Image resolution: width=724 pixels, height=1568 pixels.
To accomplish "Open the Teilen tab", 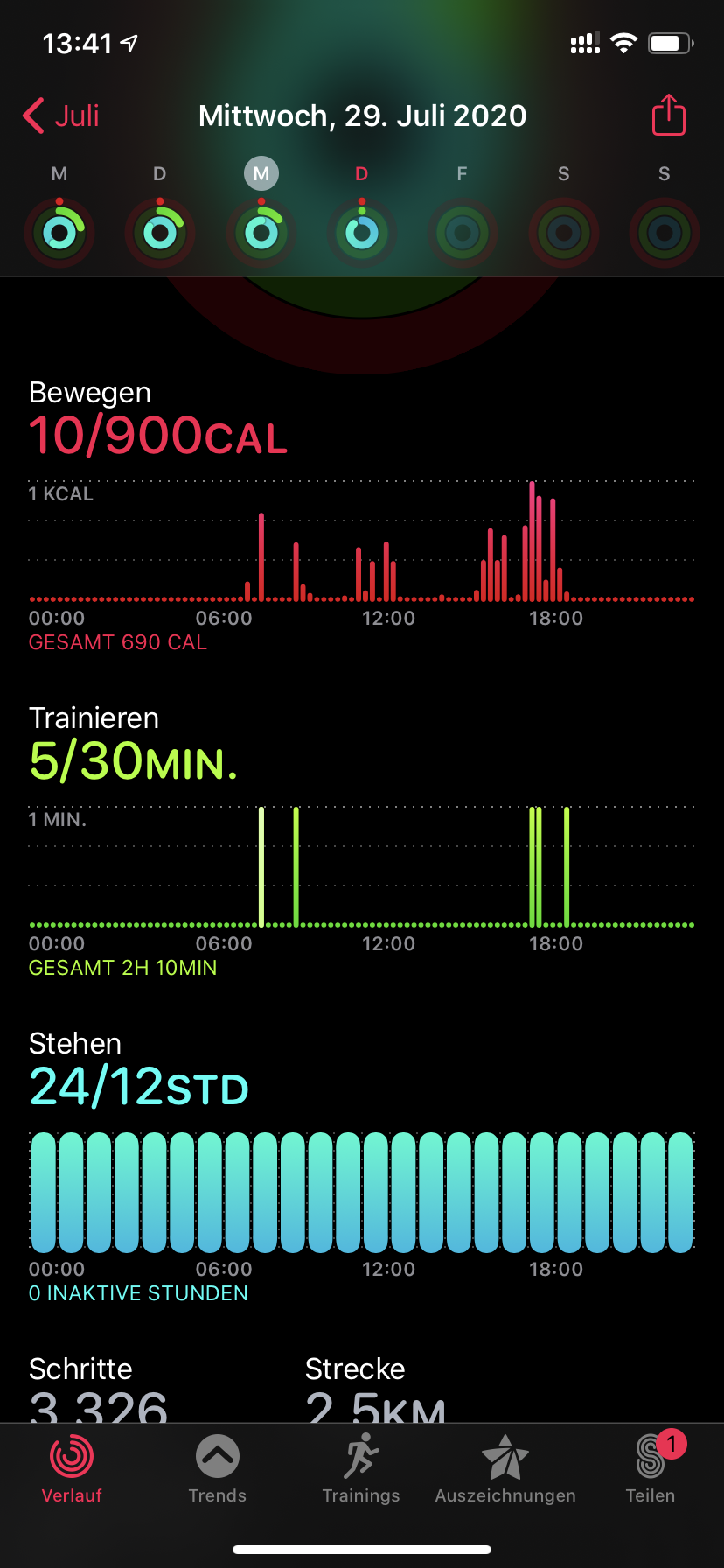I will pyautogui.click(x=651, y=1470).
